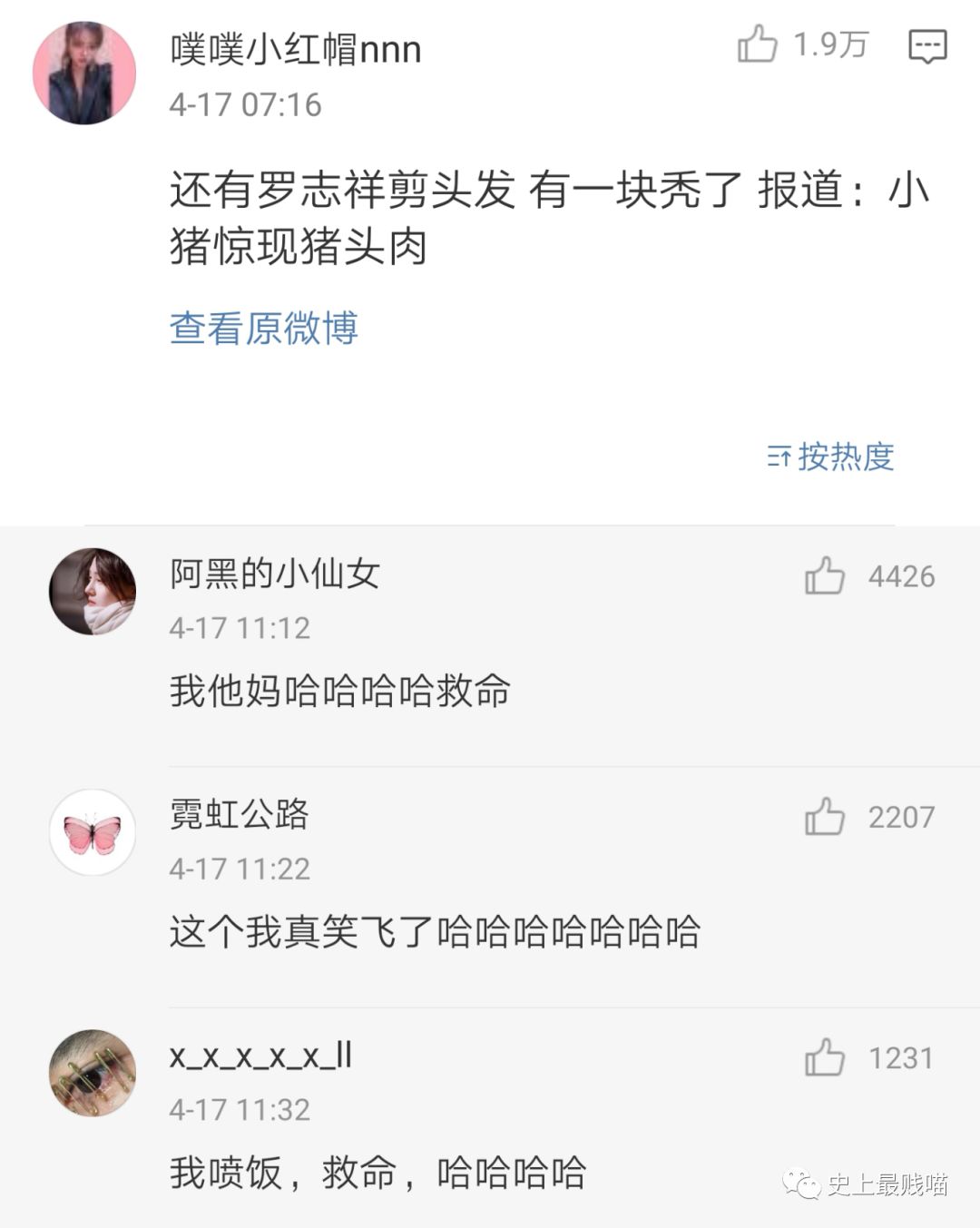View 阿黑的小仙女's profile avatar
This screenshot has width=980, height=1228.
point(92,592)
